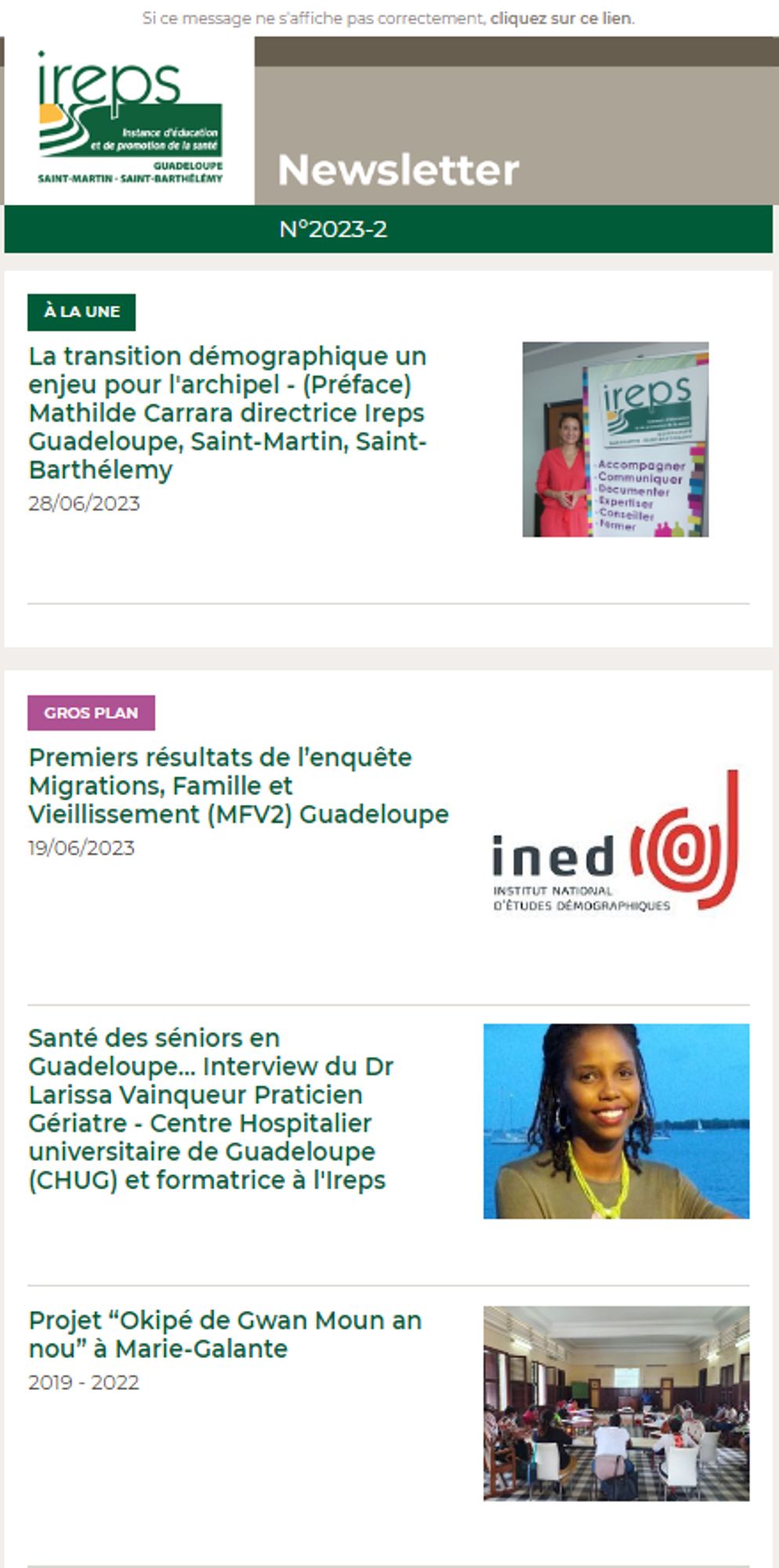Open the Okipé de Gwan Moun project article
779x1568 pixels.
[225, 1334]
